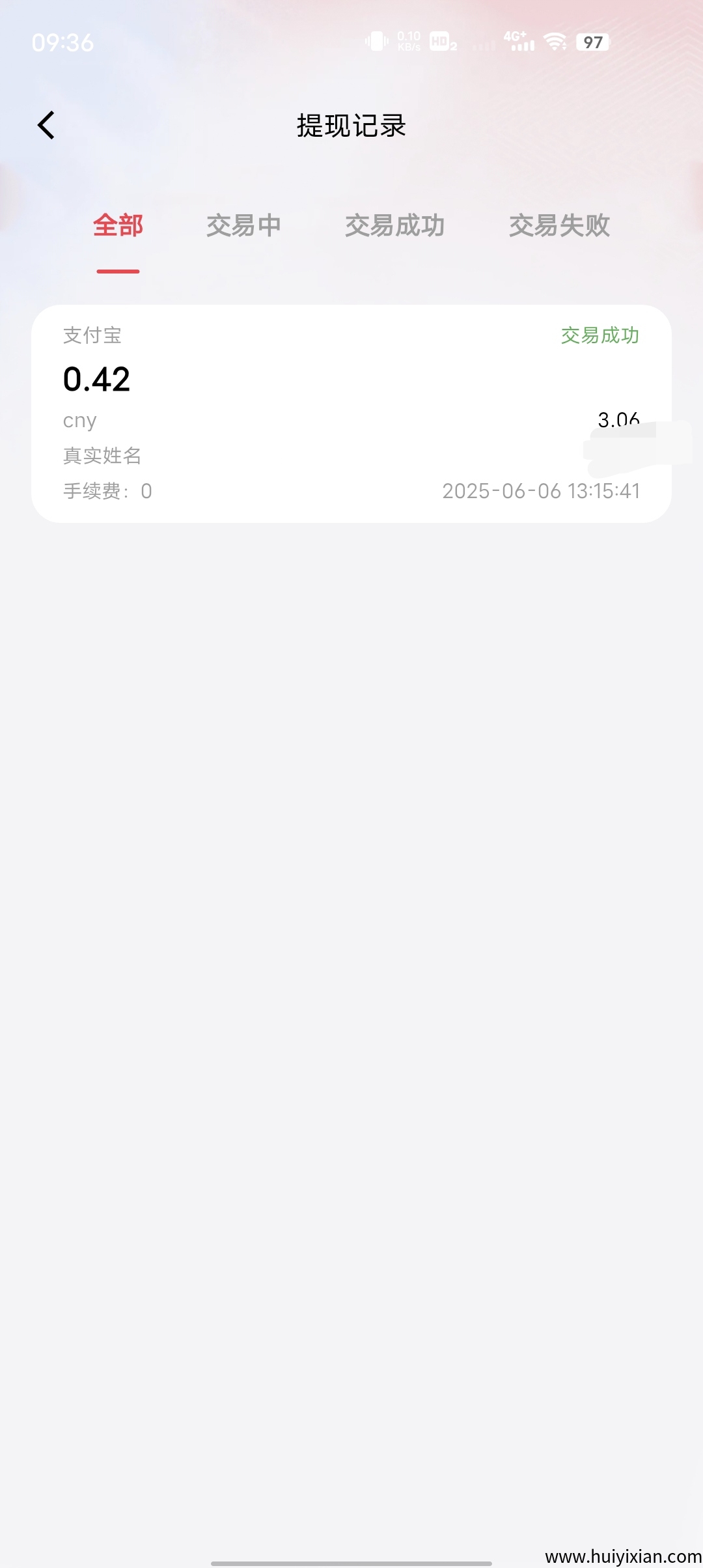Screen dimensions: 703x1568
Task: Tap the battery level 97 icon
Action: [591, 43]
